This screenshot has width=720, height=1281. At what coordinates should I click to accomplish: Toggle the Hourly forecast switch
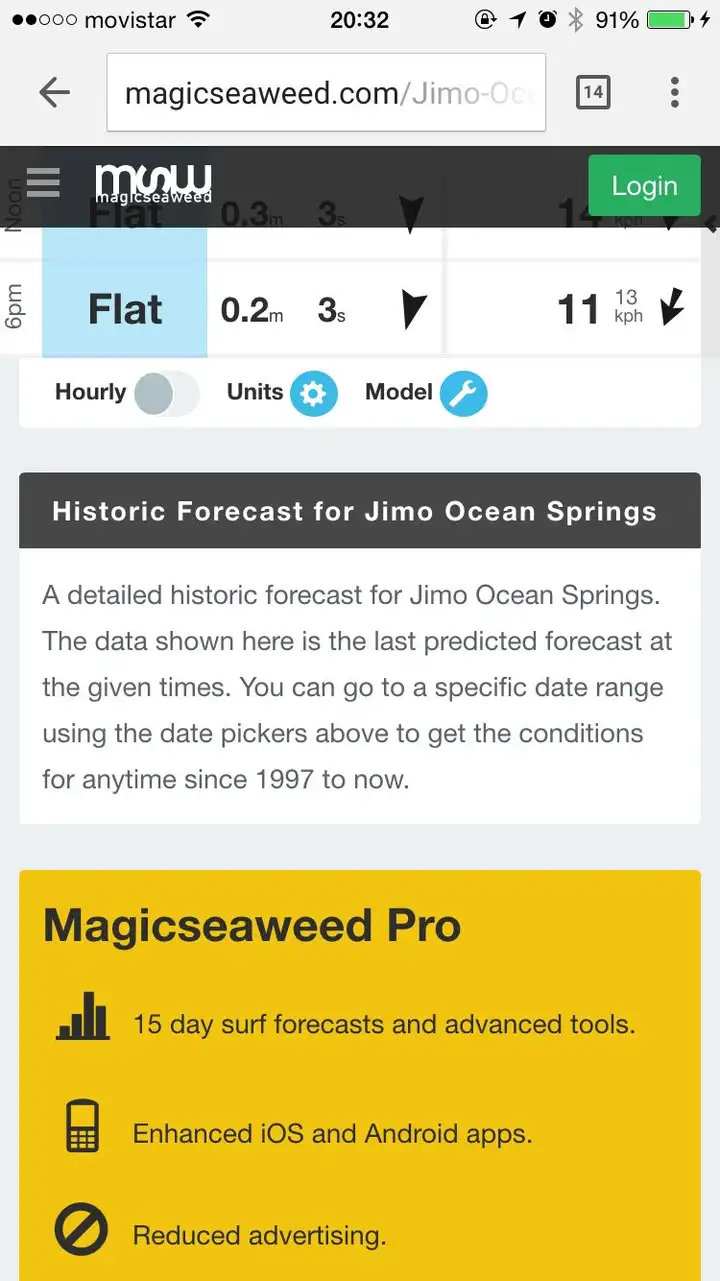(166, 393)
